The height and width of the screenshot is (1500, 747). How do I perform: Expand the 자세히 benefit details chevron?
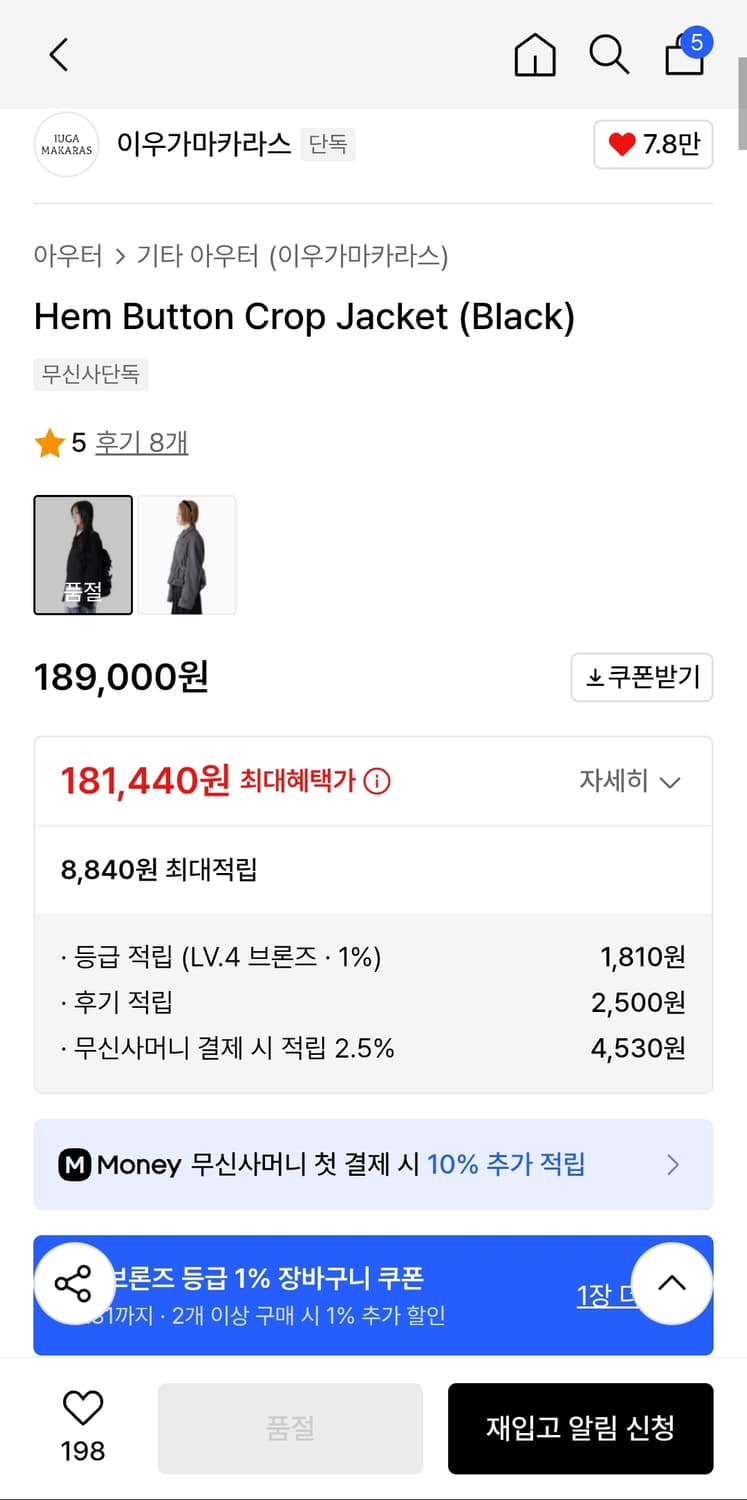click(629, 781)
